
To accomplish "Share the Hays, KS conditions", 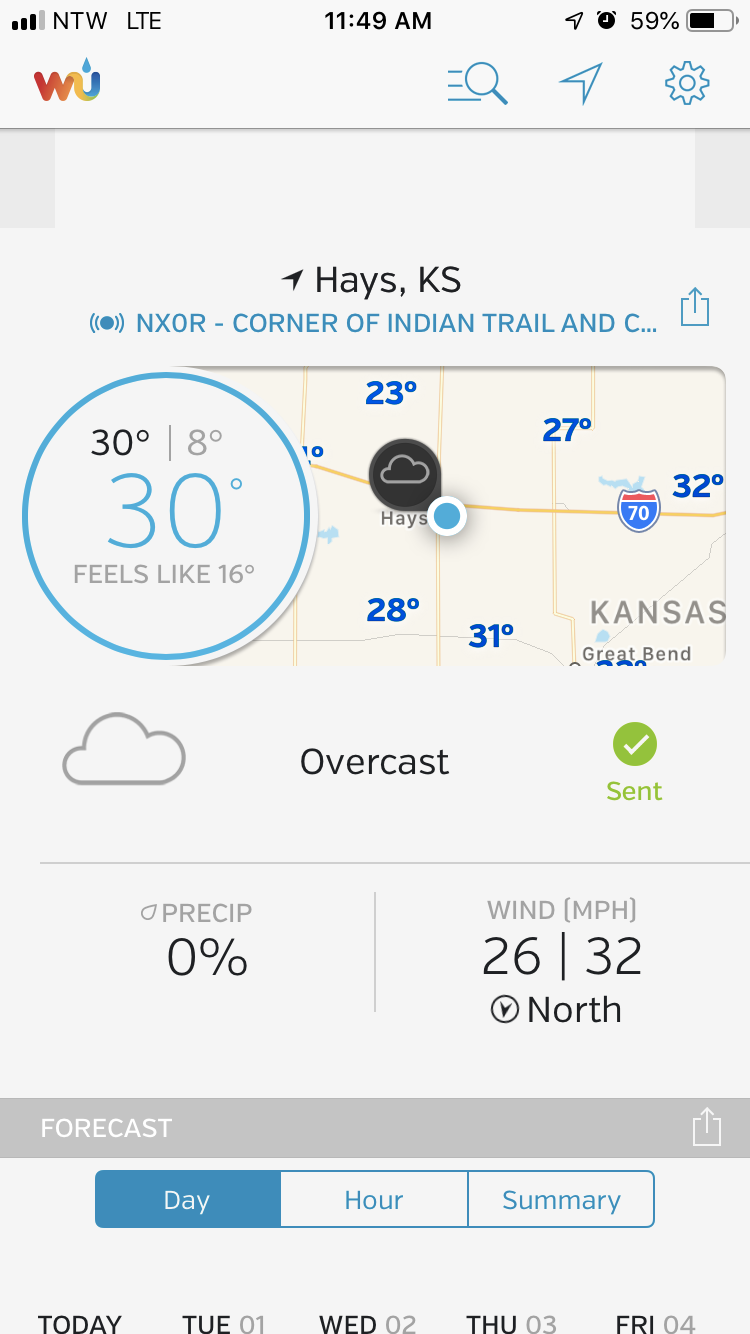I will point(695,307).
